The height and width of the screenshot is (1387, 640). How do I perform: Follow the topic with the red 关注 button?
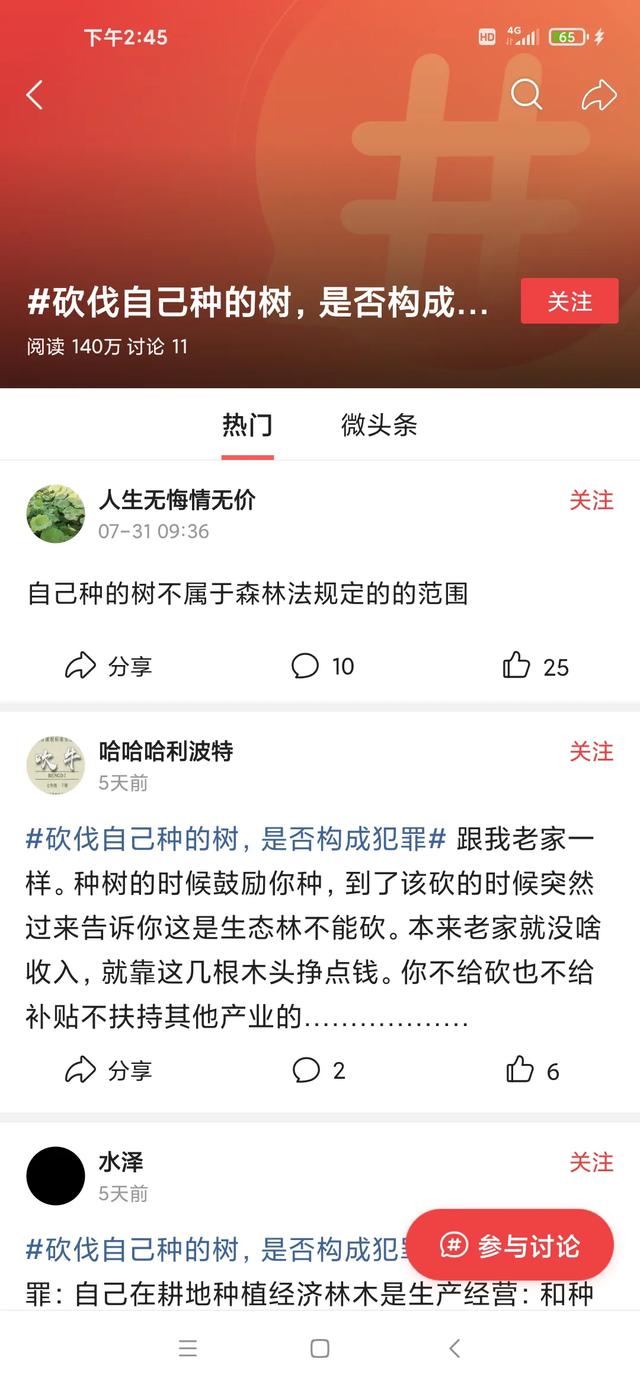tap(570, 301)
